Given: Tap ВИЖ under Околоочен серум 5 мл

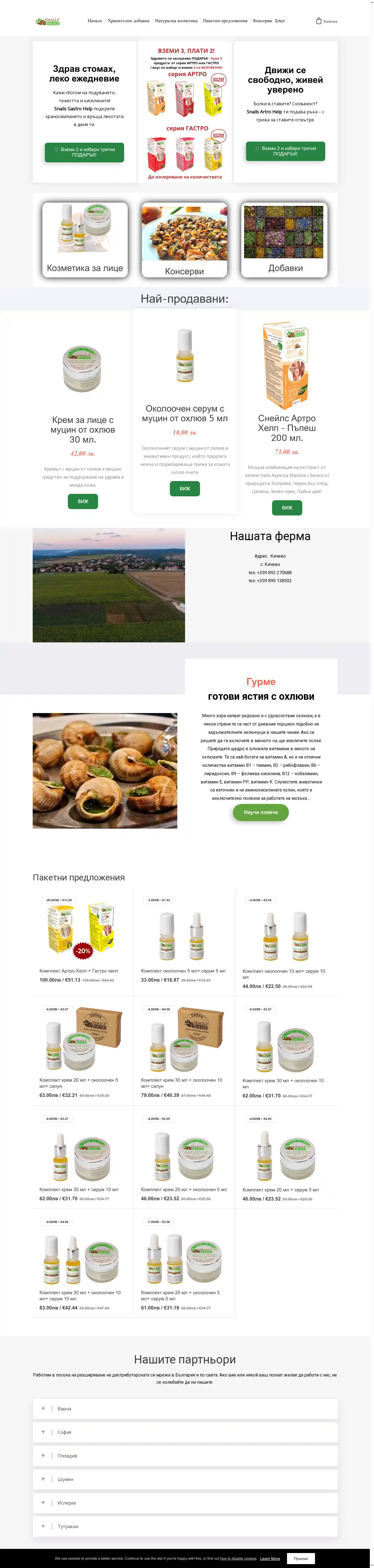Looking at the screenshot, I should pyautogui.click(x=185, y=488).
